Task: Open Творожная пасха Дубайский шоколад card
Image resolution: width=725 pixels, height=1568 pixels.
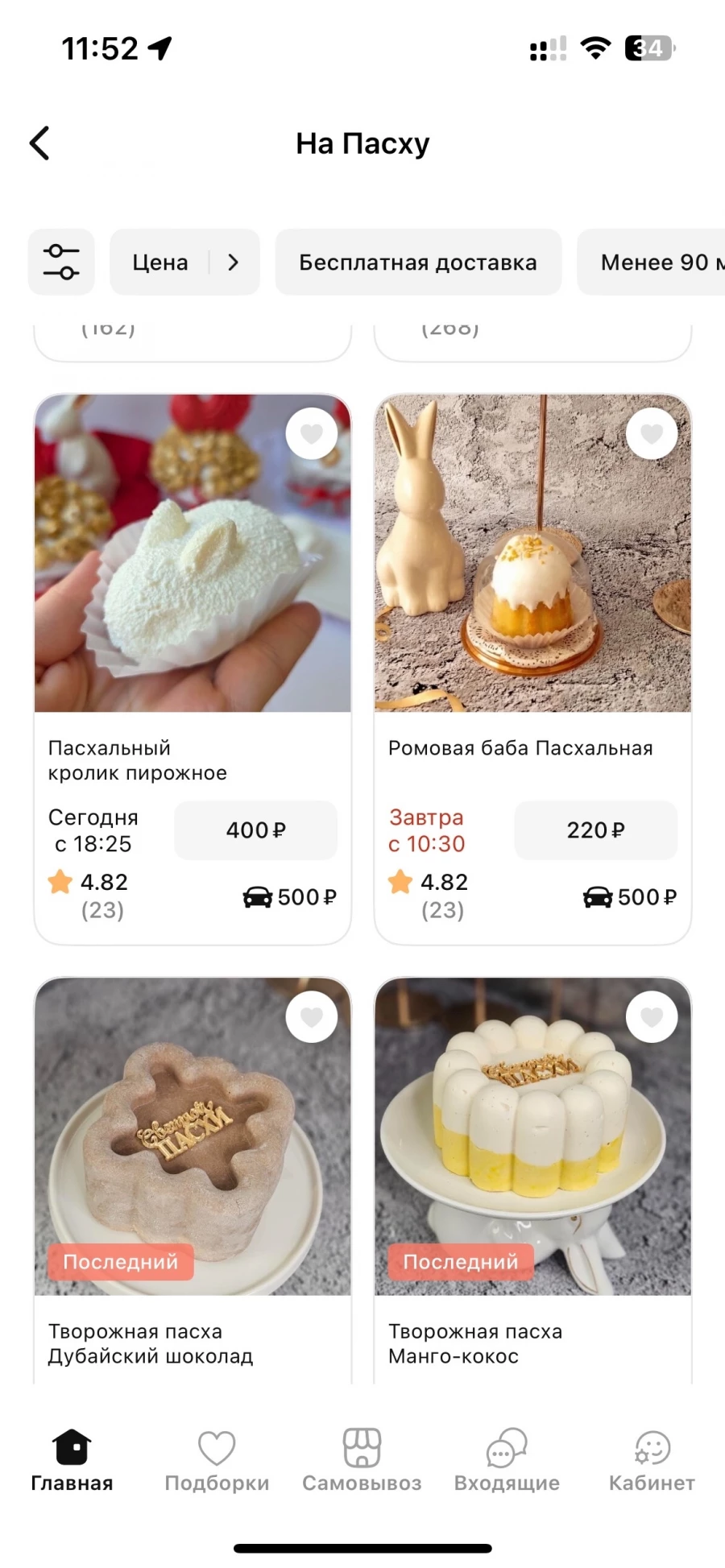Action: click(x=192, y=1144)
